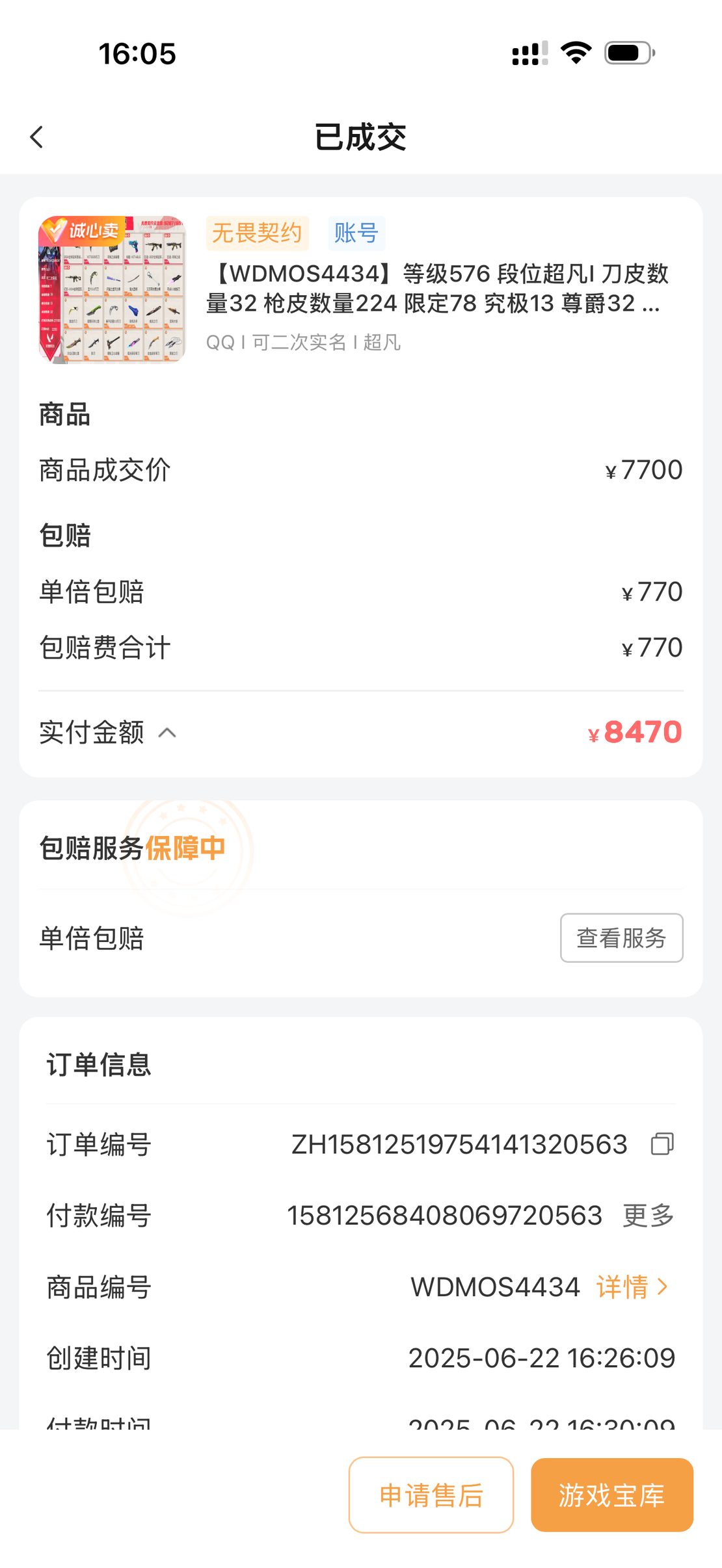
Task: Open 详情 for product WDMOS4434
Action: [x=632, y=1287]
